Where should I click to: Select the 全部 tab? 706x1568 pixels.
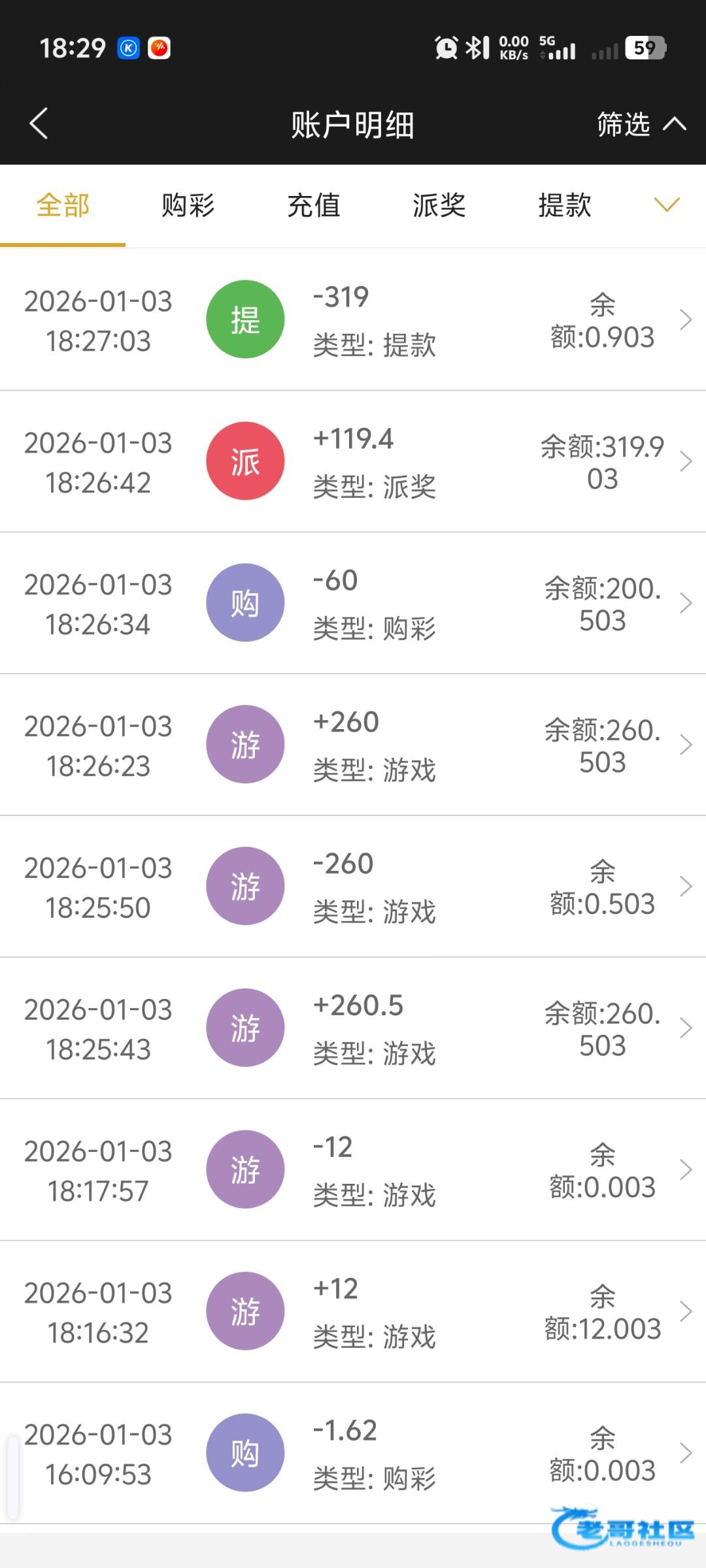pos(63,206)
